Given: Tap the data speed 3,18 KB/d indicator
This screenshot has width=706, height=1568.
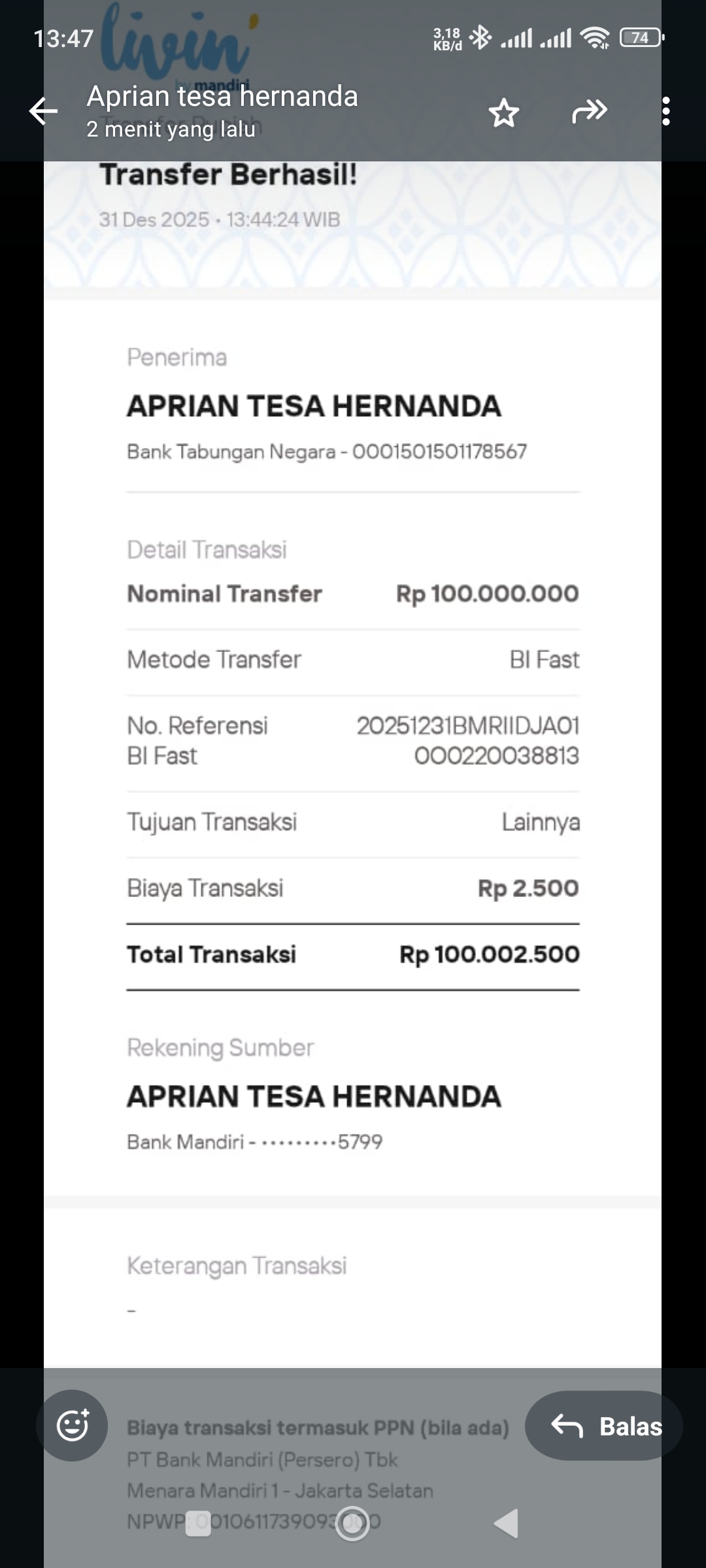Looking at the screenshot, I should [x=447, y=38].
